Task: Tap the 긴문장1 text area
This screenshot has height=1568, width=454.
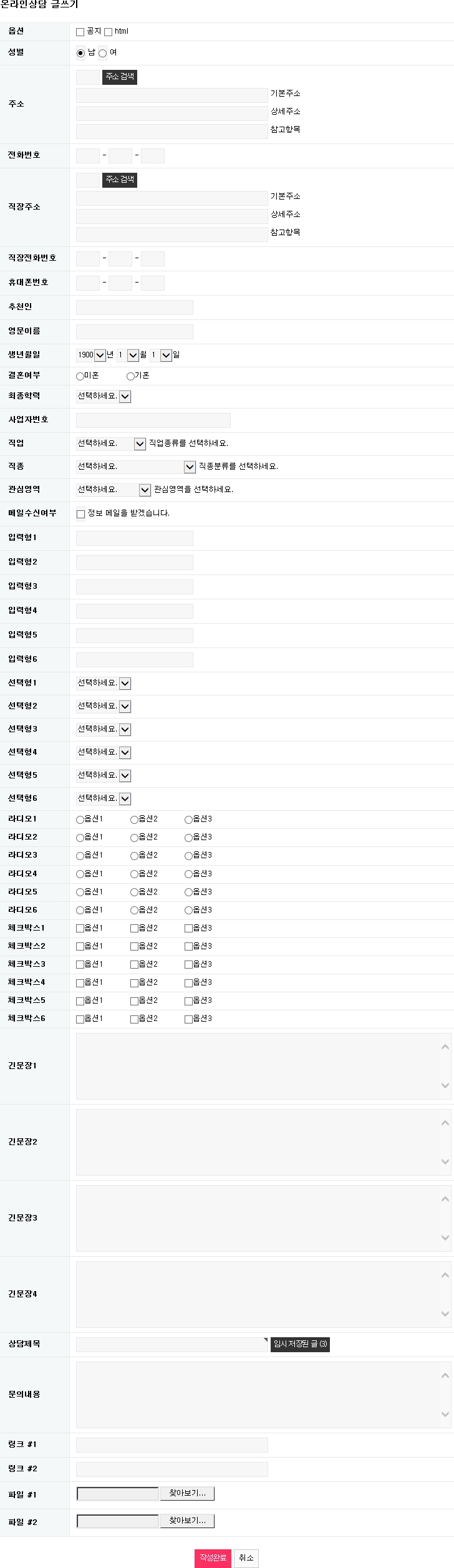Action: [259, 1065]
